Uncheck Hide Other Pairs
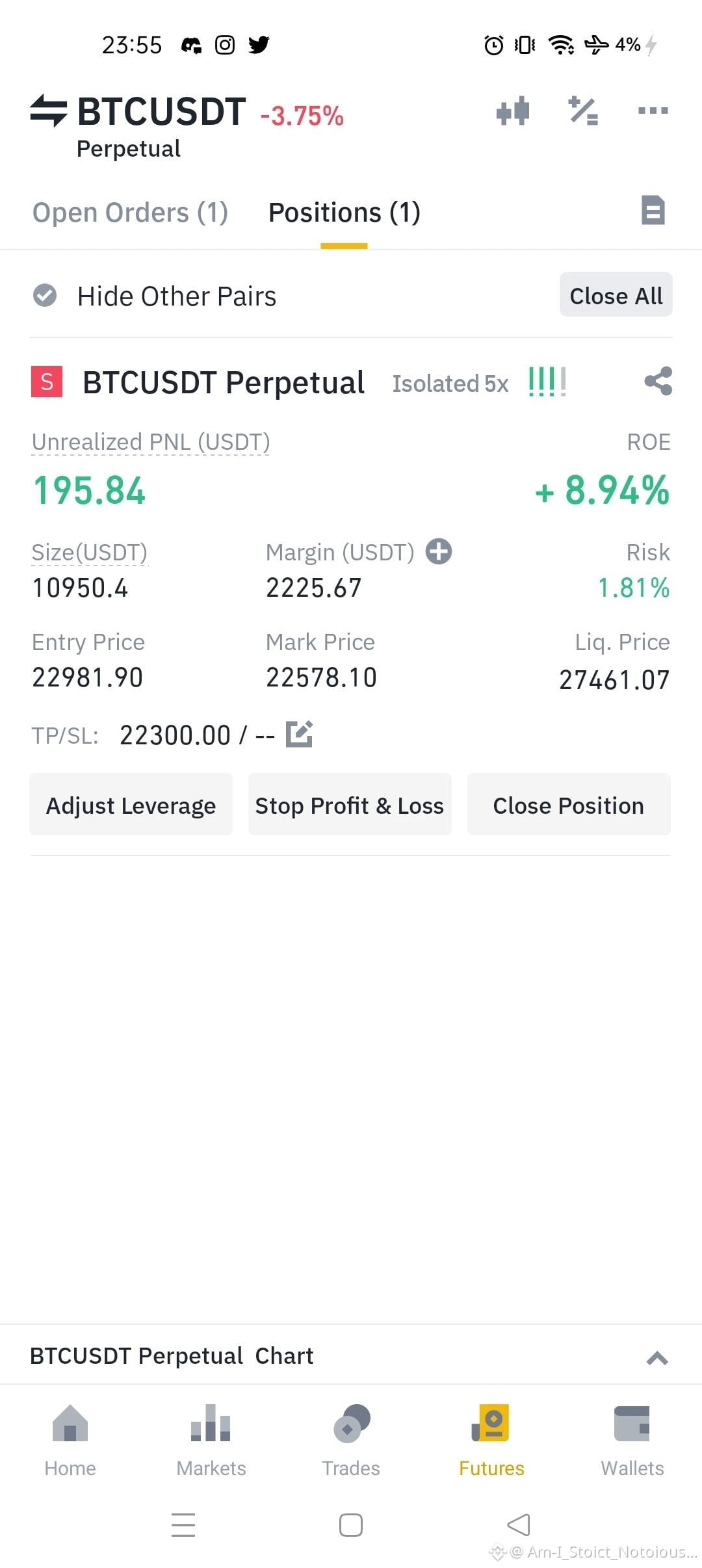 (45, 296)
